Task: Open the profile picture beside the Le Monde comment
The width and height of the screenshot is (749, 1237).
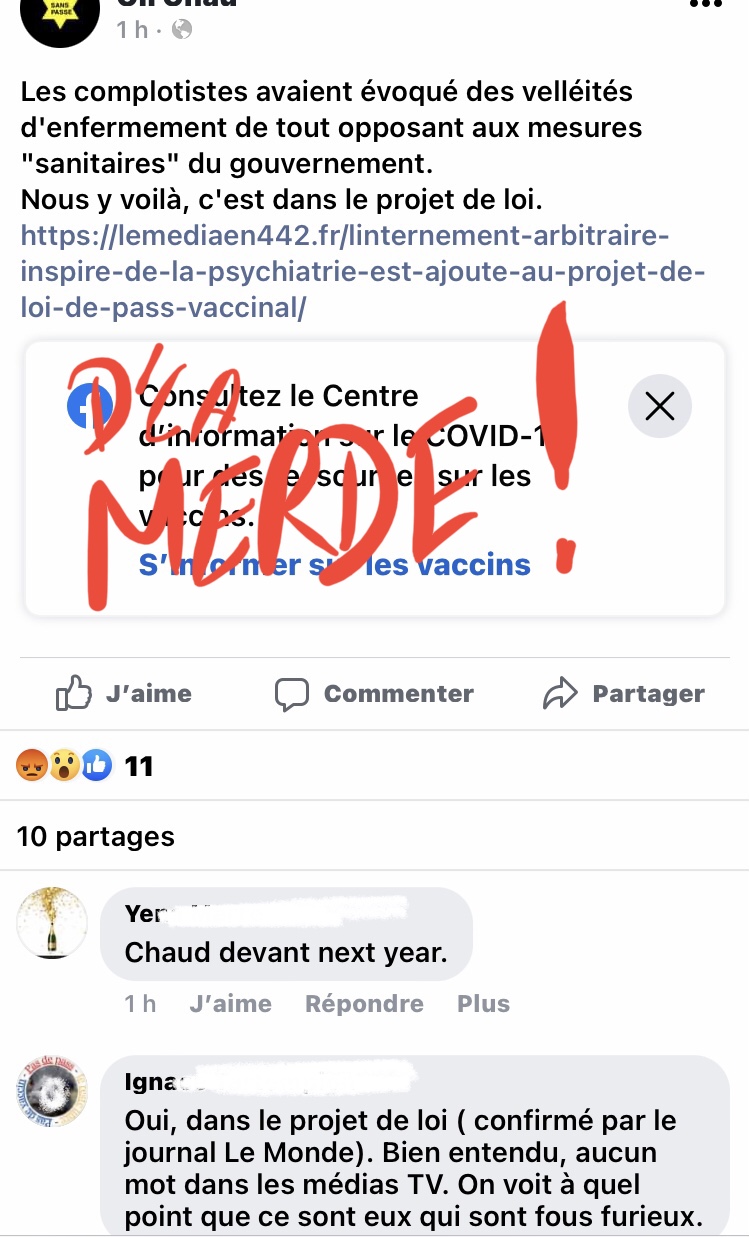Action: pyautogui.click(x=52, y=1092)
